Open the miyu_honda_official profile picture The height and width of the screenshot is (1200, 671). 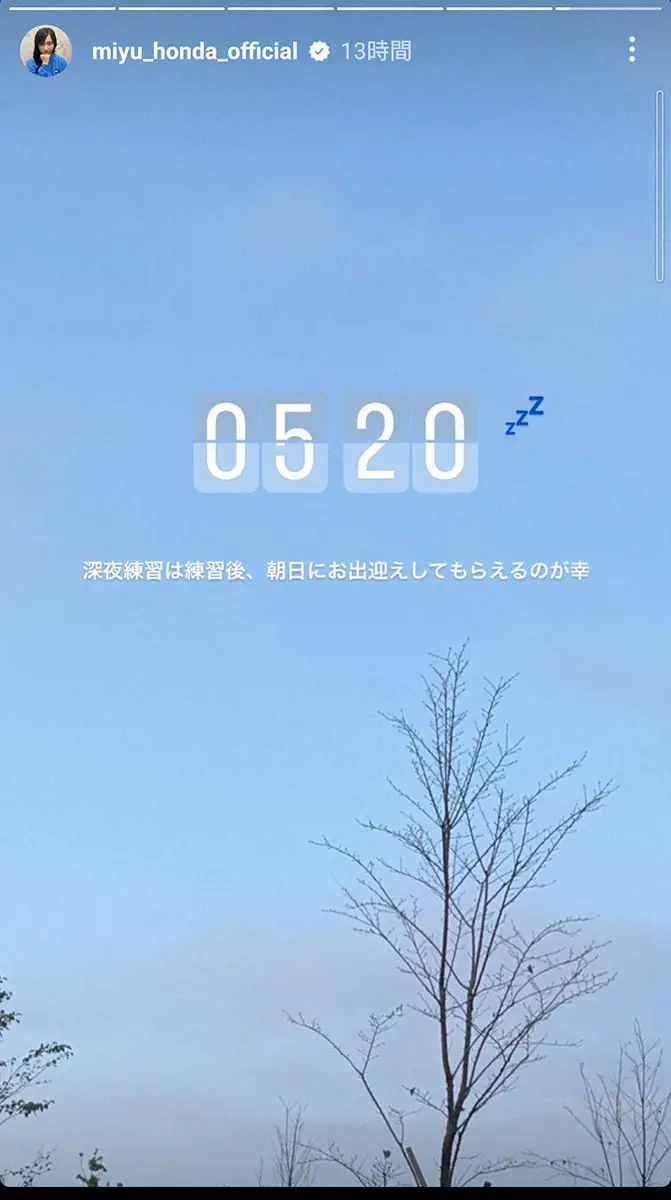pos(46,51)
